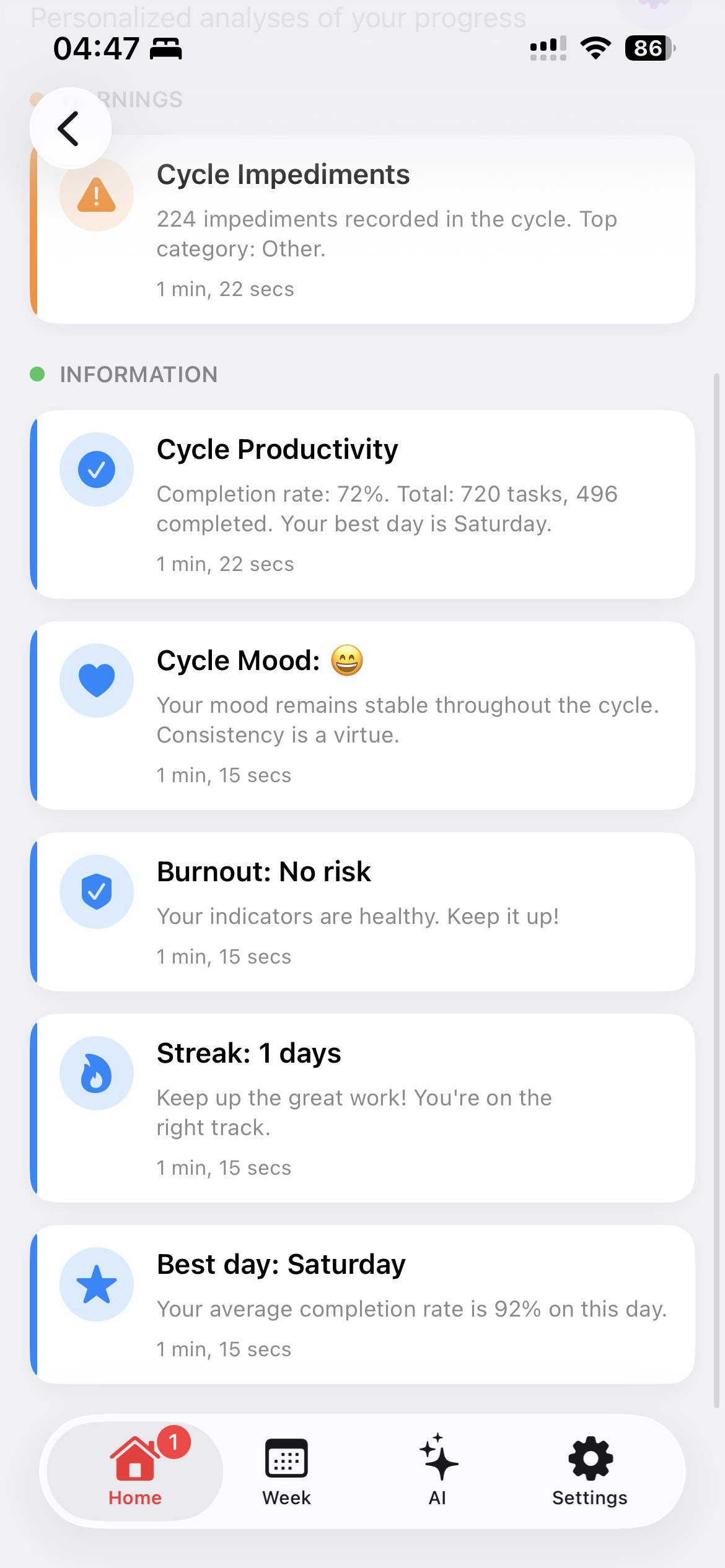Image resolution: width=725 pixels, height=1568 pixels.
Task: Tap the Cycle Impediments warning icon
Action: pos(96,194)
